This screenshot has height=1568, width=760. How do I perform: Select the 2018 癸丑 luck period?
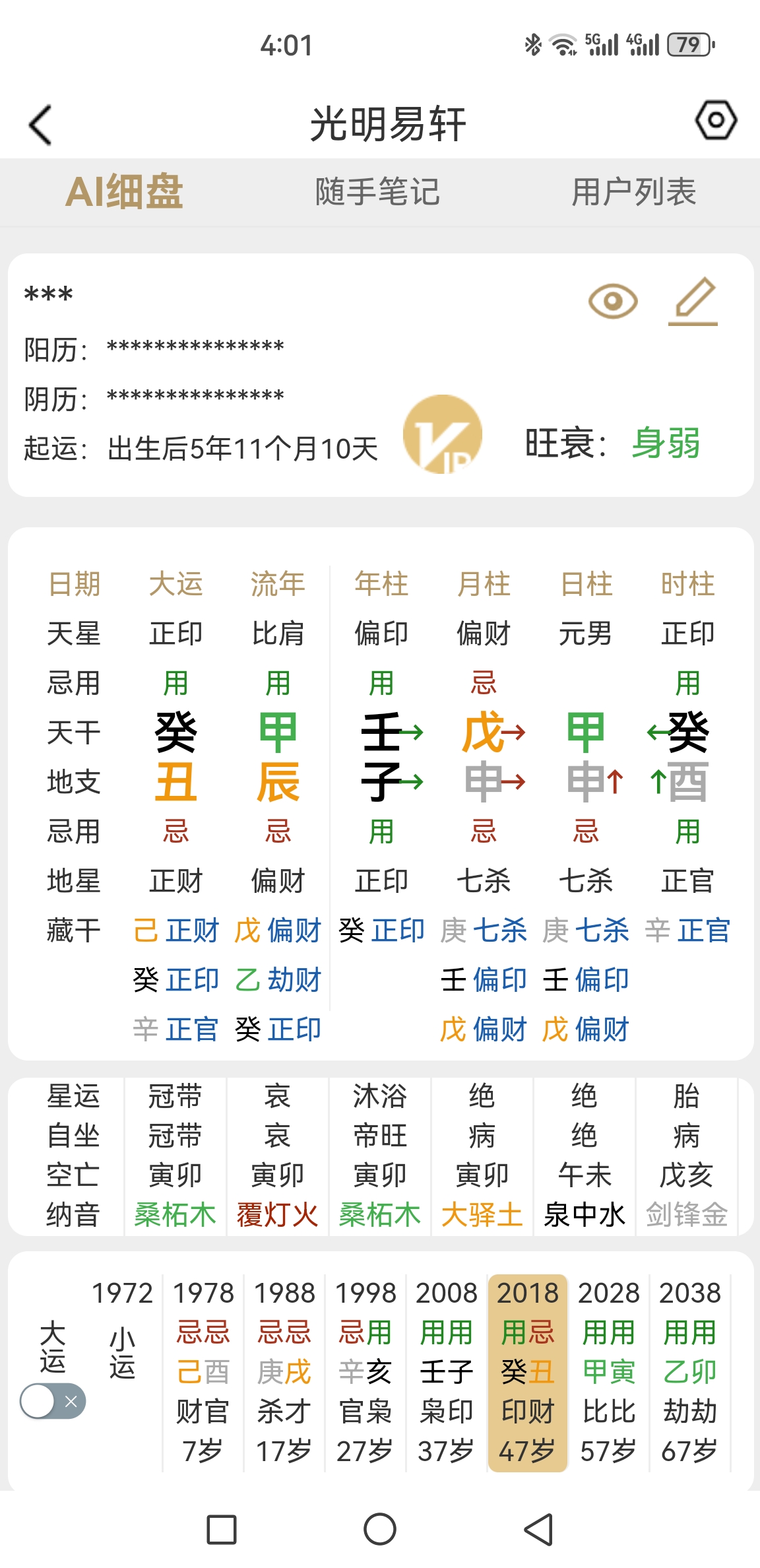click(528, 1373)
